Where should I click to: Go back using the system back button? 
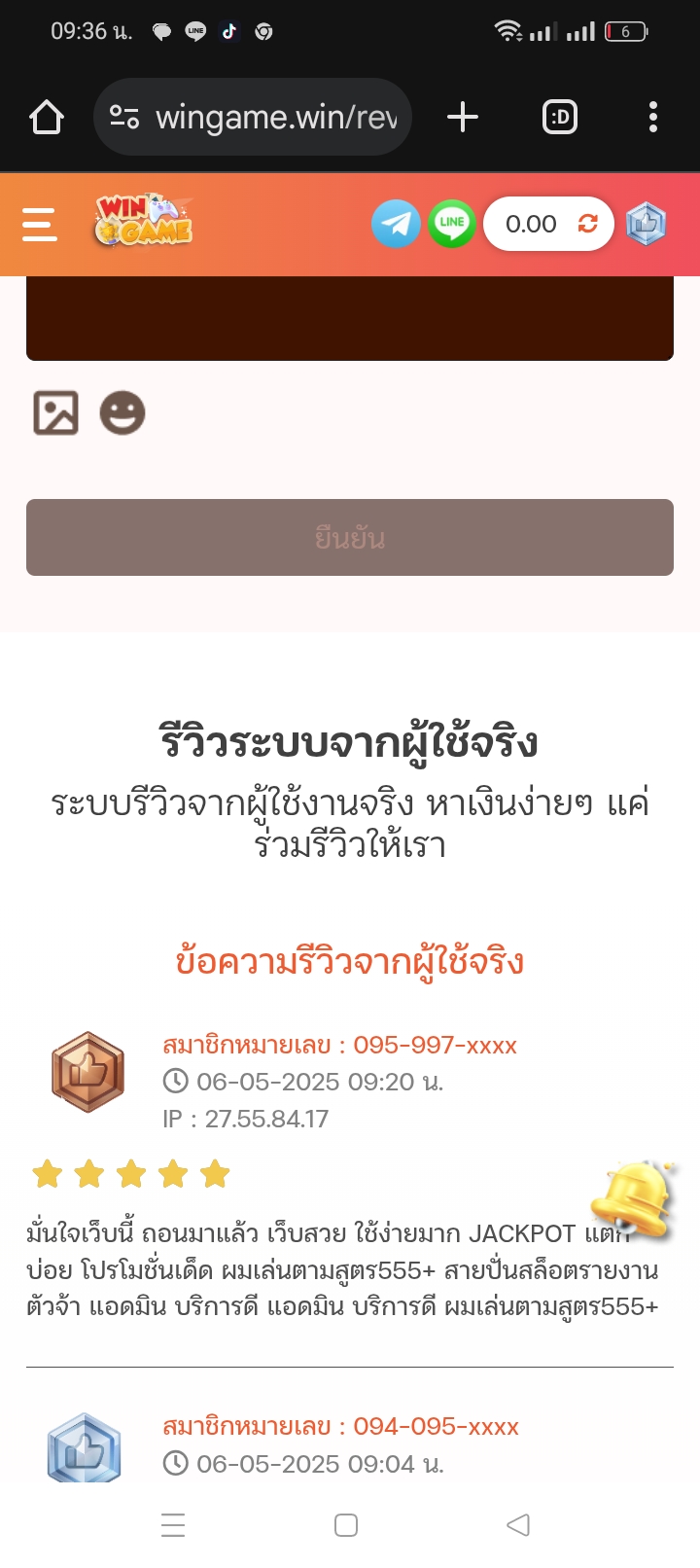point(518,1524)
